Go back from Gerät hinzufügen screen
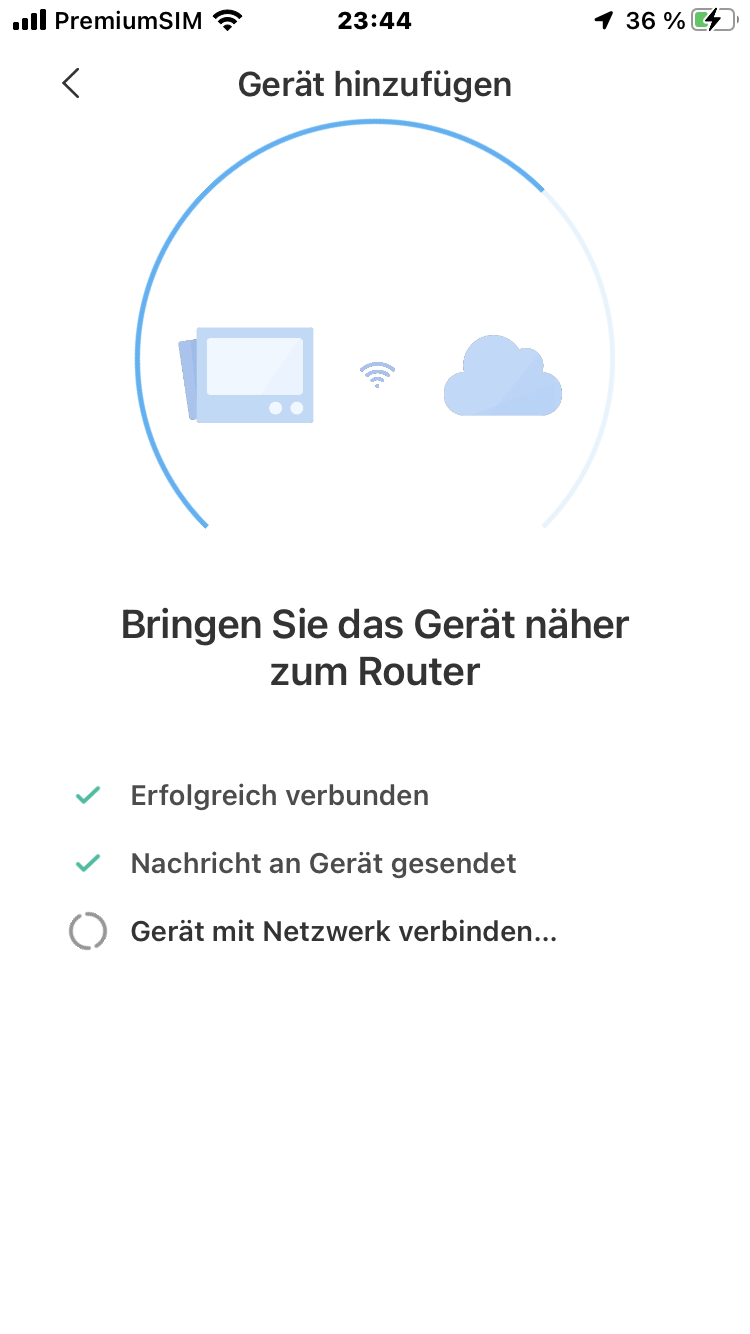 [70, 84]
